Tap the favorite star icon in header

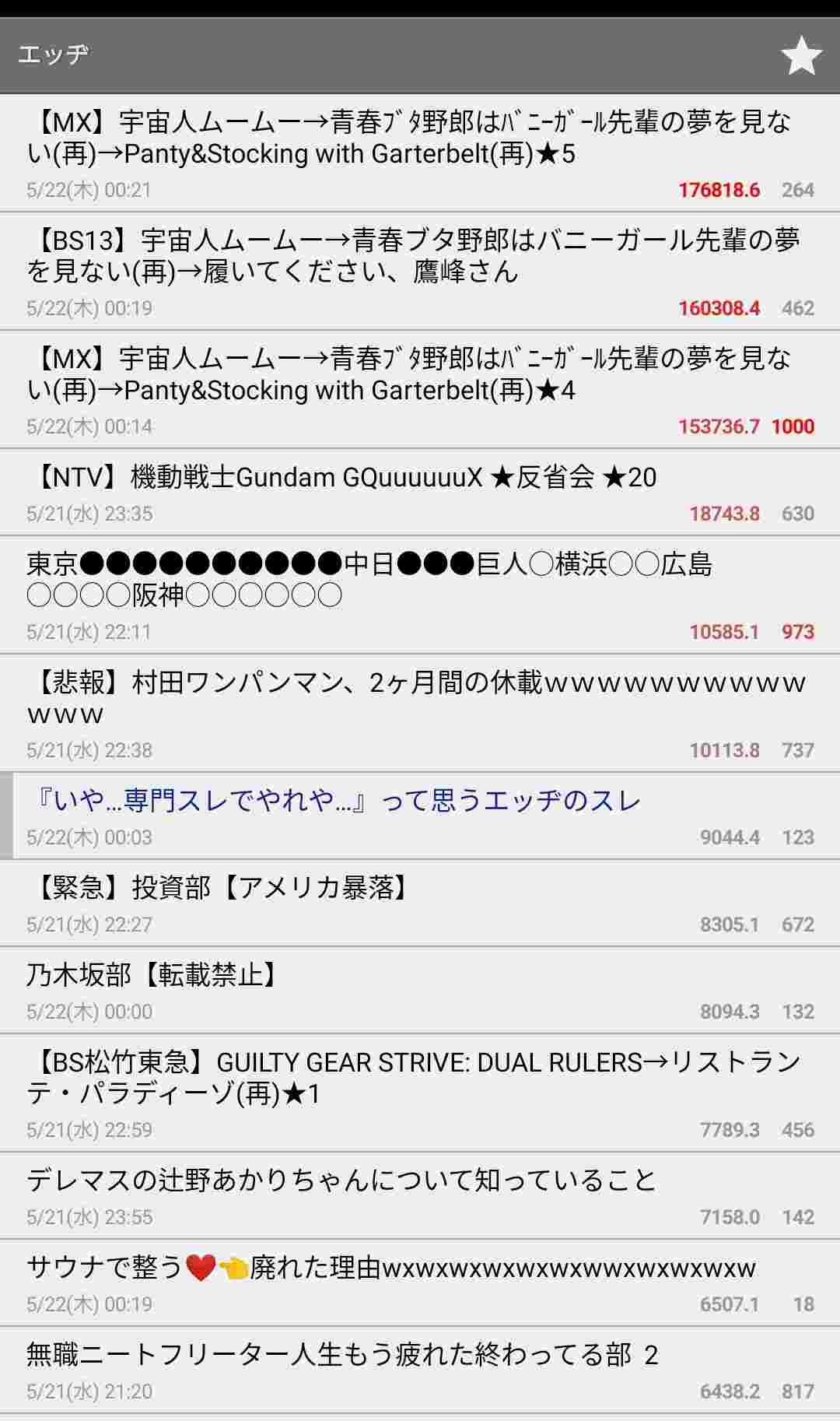800,56
